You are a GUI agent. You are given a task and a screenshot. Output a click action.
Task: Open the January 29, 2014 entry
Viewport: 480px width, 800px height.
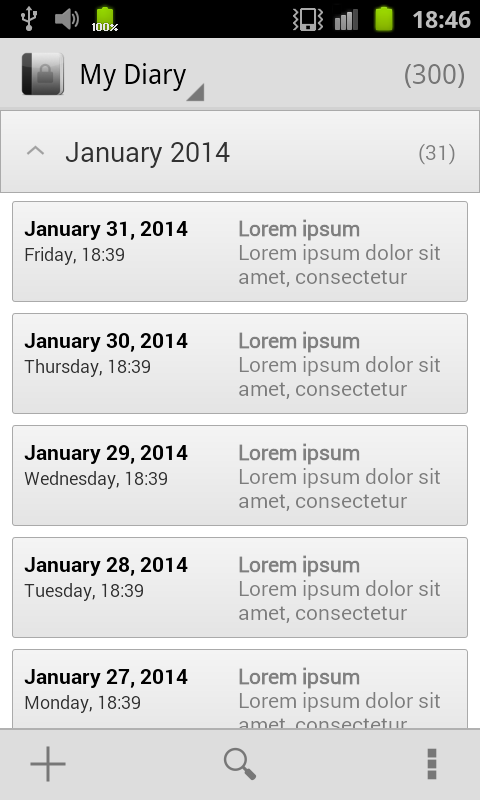pos(240,476)
